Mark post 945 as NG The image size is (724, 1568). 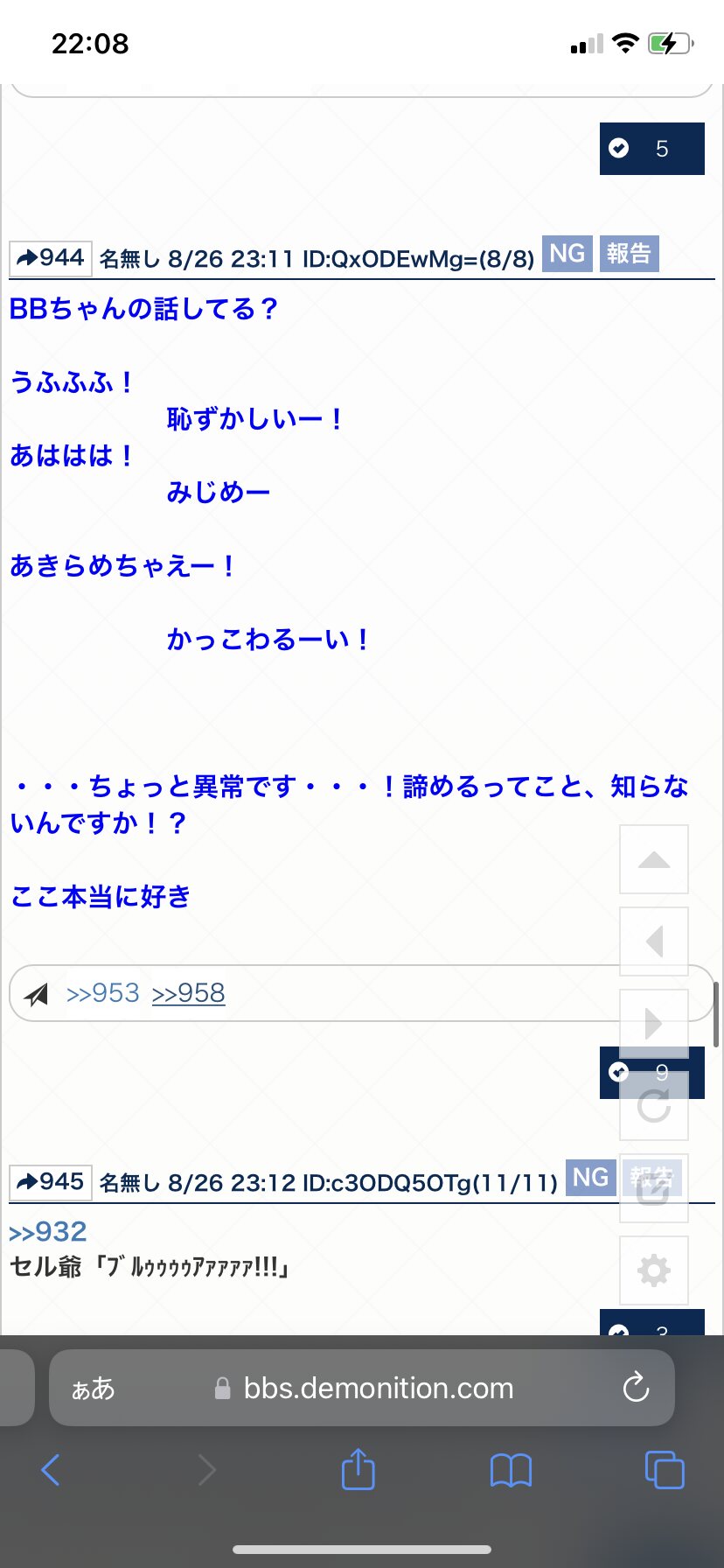pyautogui.click(x=590, y=1178)
